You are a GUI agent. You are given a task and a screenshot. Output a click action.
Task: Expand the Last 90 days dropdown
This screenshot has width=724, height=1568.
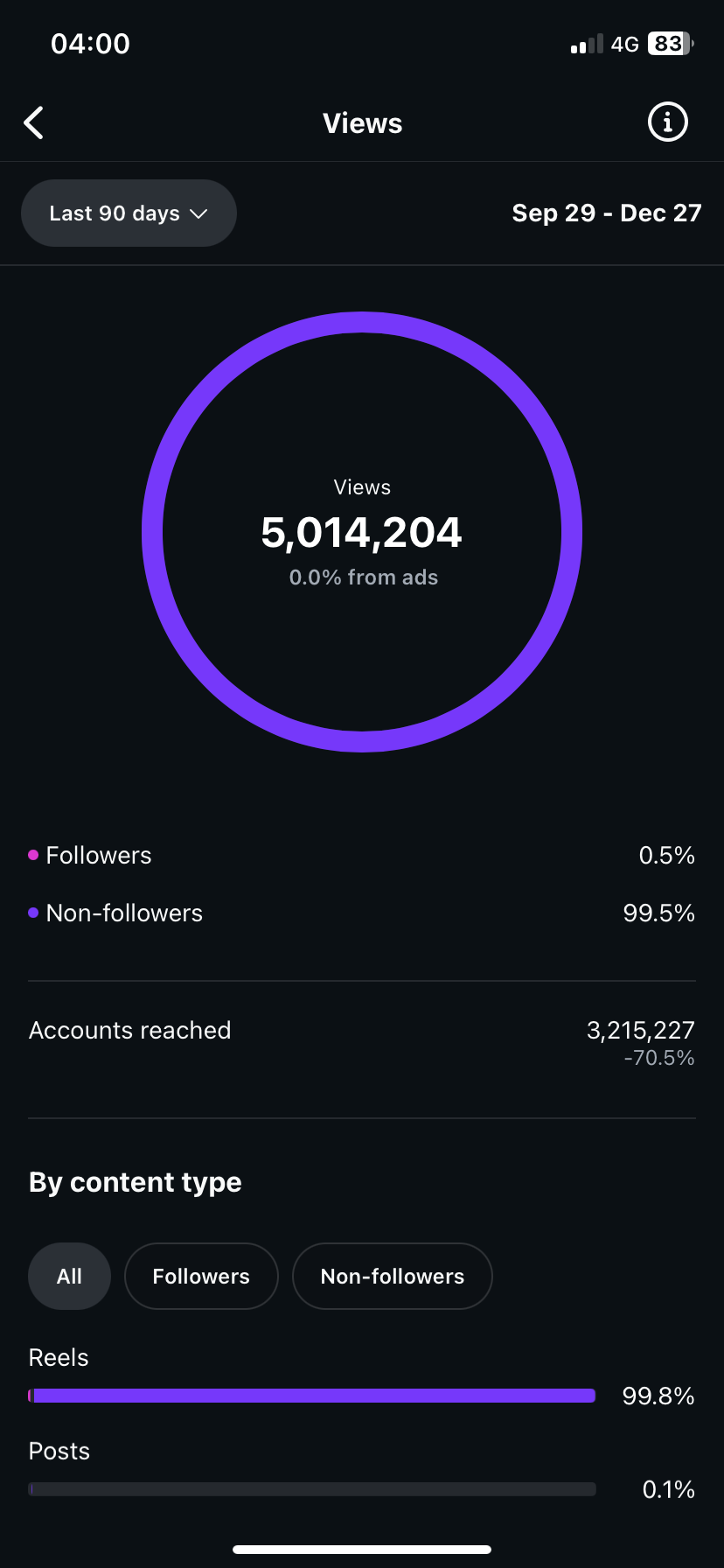(x=129, y=213)
